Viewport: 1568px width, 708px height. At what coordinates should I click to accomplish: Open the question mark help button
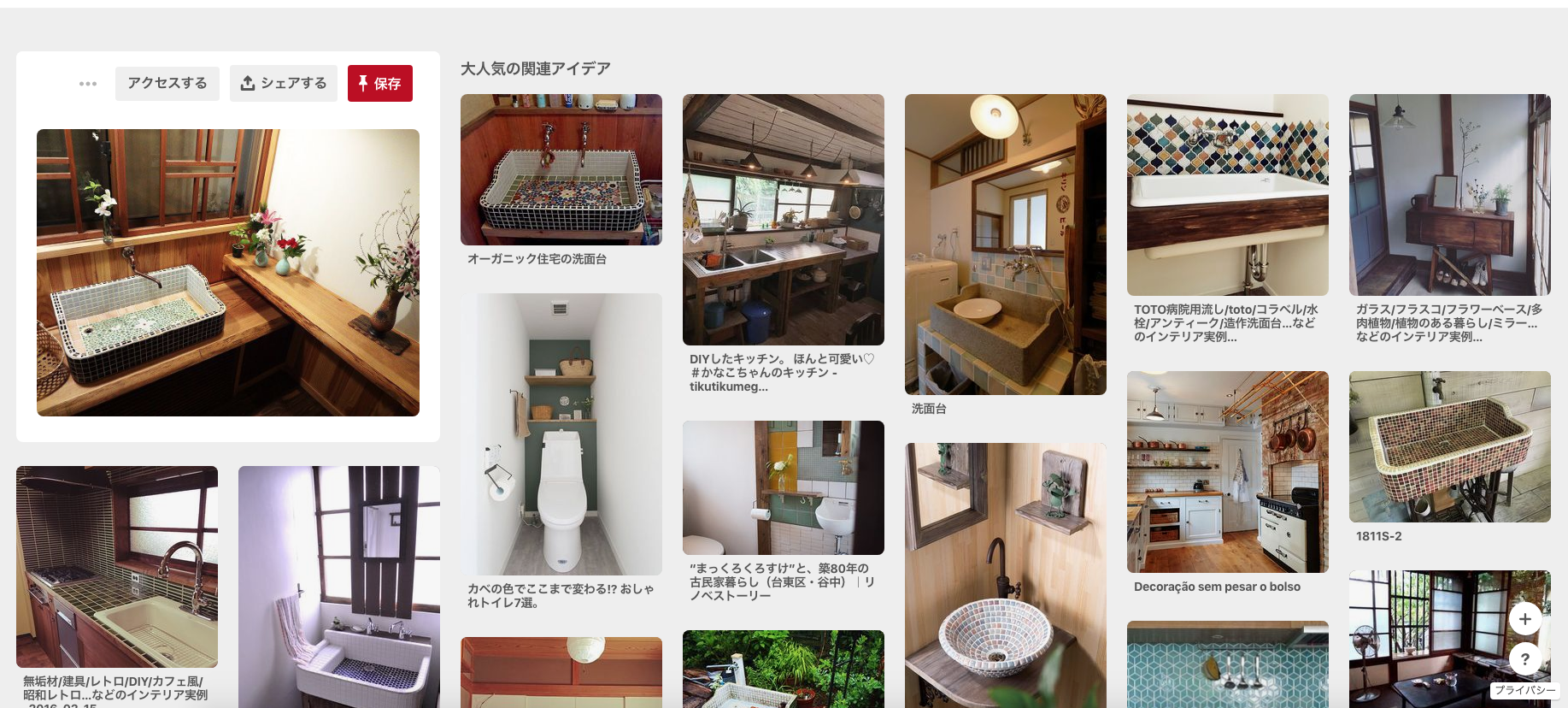(1524, 658)
